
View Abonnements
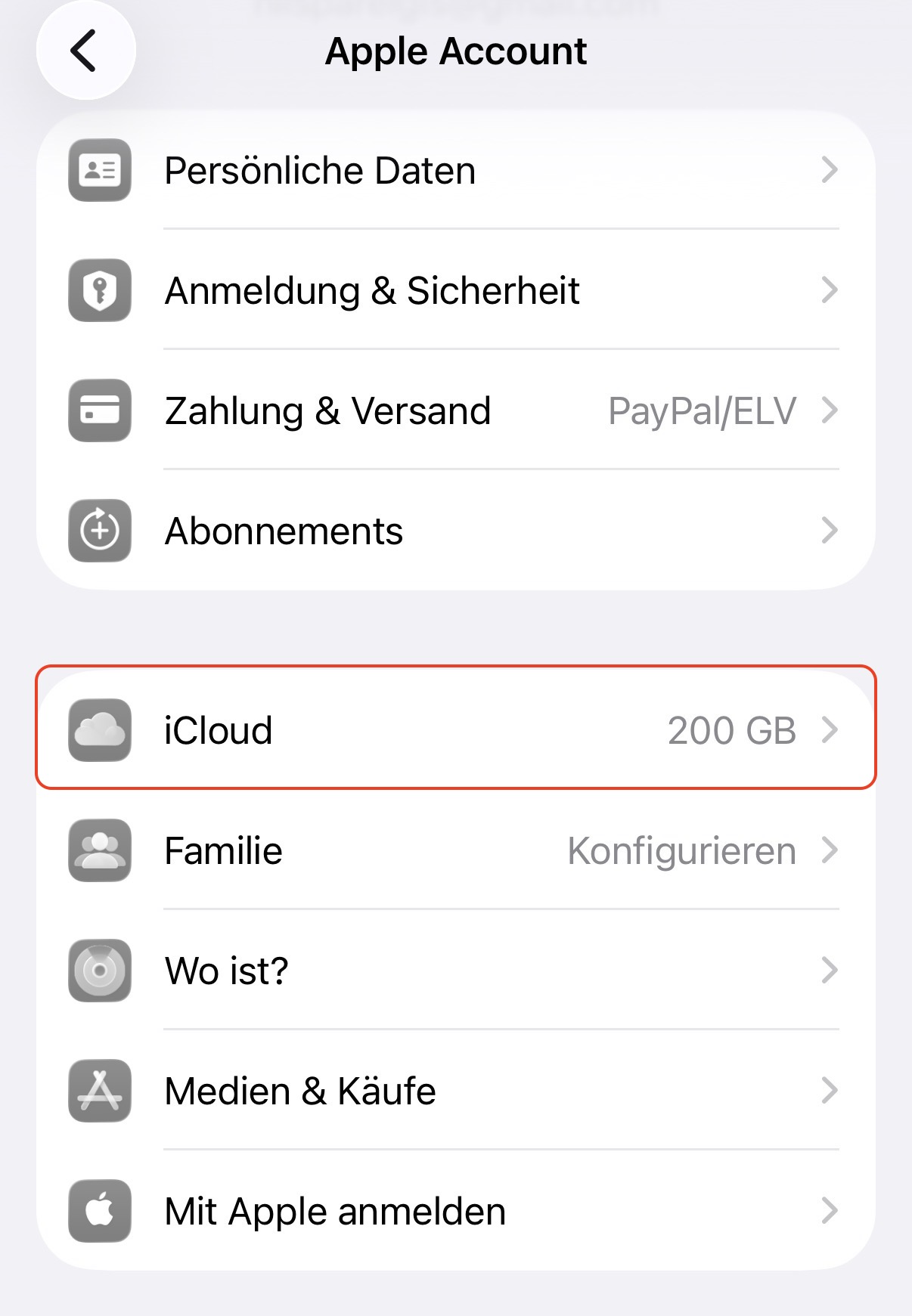455,531
